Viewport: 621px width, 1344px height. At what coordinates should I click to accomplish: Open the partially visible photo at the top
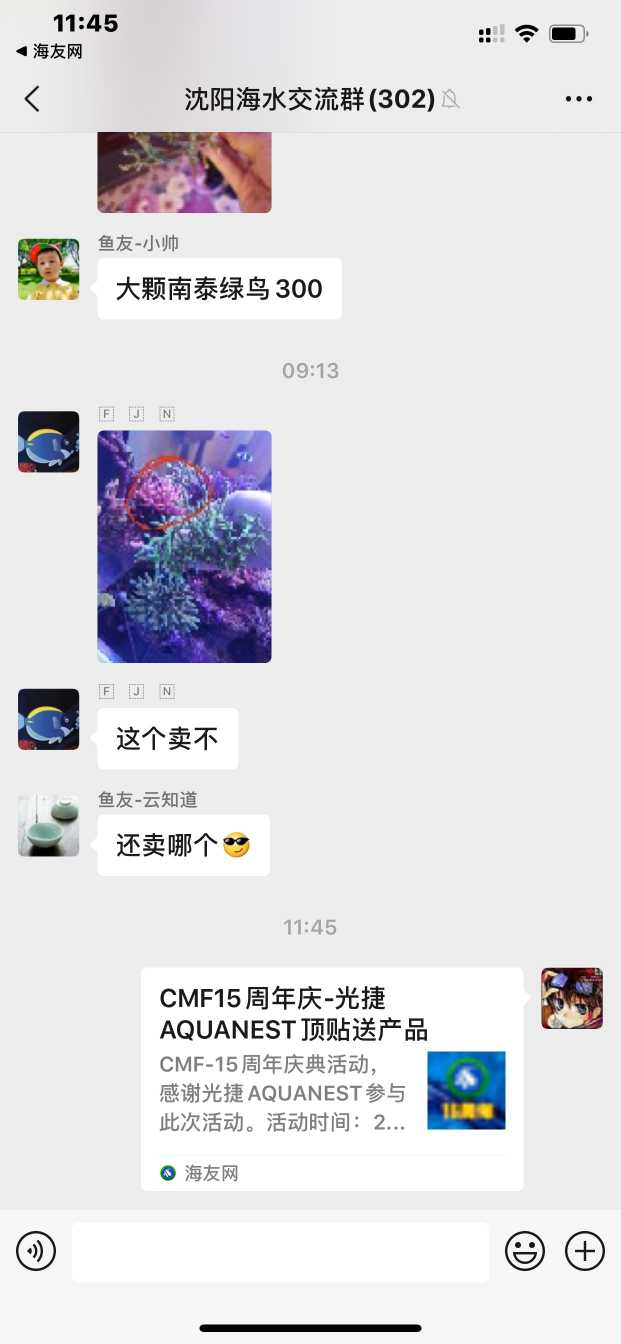pos(184,173)
